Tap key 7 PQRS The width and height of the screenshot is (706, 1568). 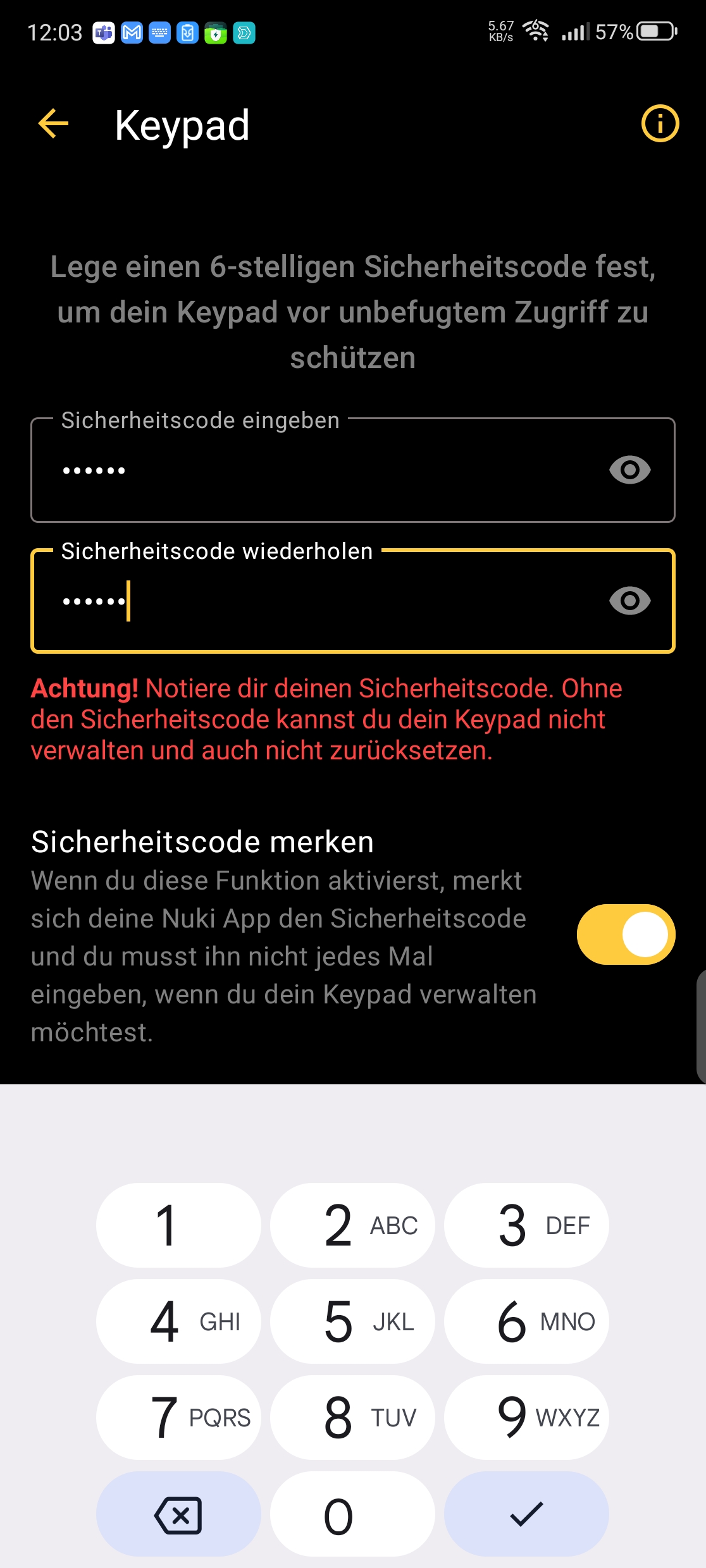pyautogui.click(x=178, y=1418)
